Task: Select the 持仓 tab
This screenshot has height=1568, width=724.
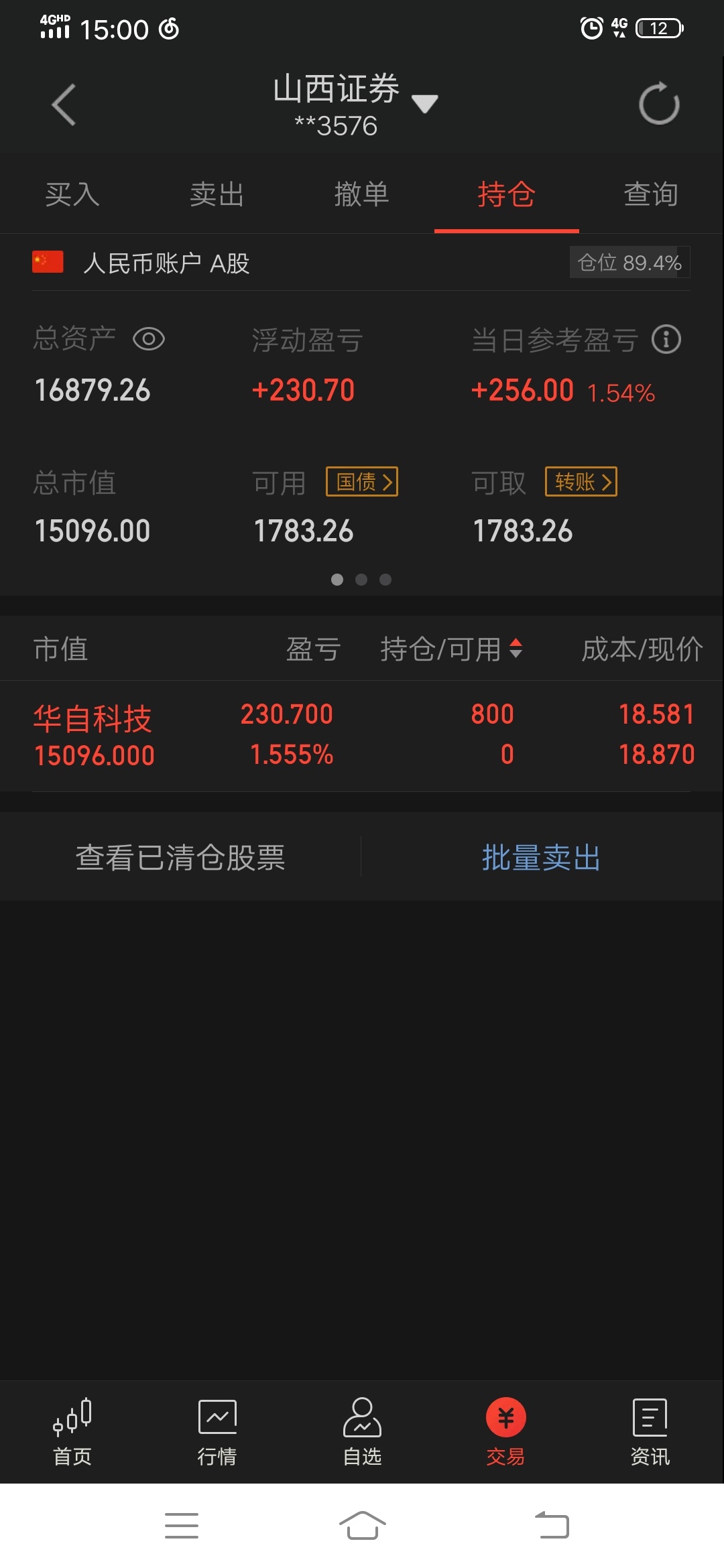Action: coord(507,194)
